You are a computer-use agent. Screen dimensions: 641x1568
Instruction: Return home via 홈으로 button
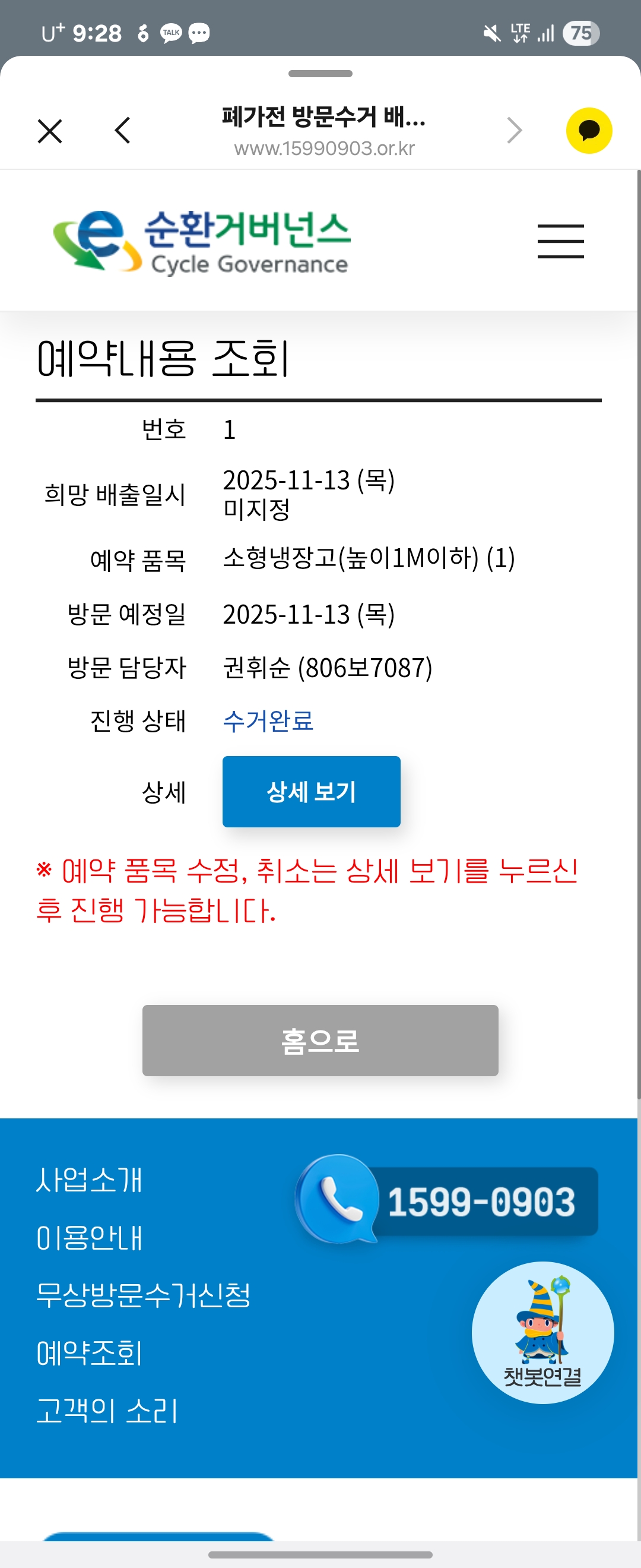pyautogui.click(x=320, y=1040)
